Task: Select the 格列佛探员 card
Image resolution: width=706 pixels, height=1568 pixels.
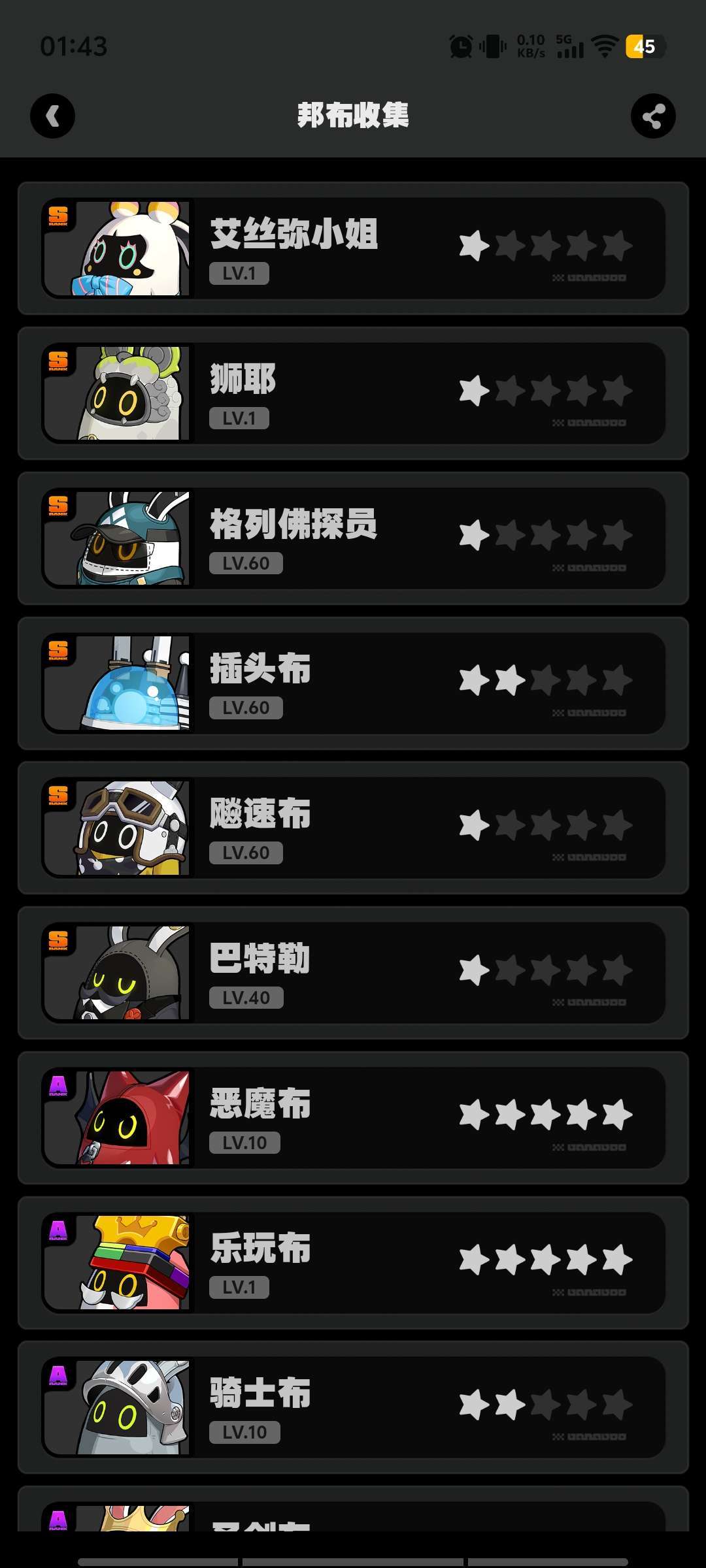Action: (x=353, y=538)
